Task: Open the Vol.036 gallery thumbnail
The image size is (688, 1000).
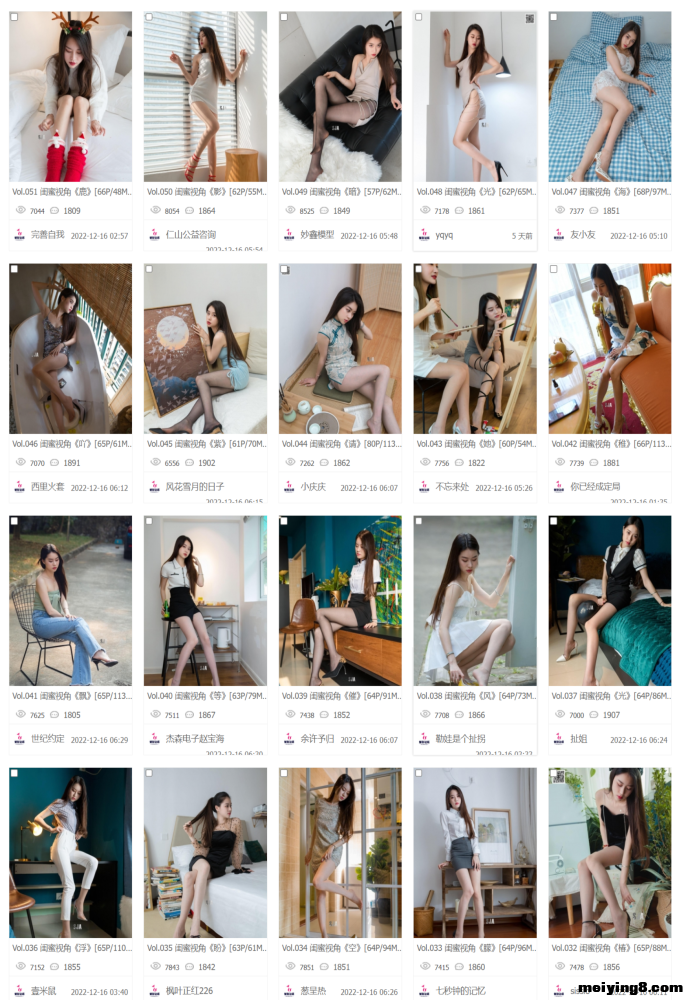Action: 70,852
